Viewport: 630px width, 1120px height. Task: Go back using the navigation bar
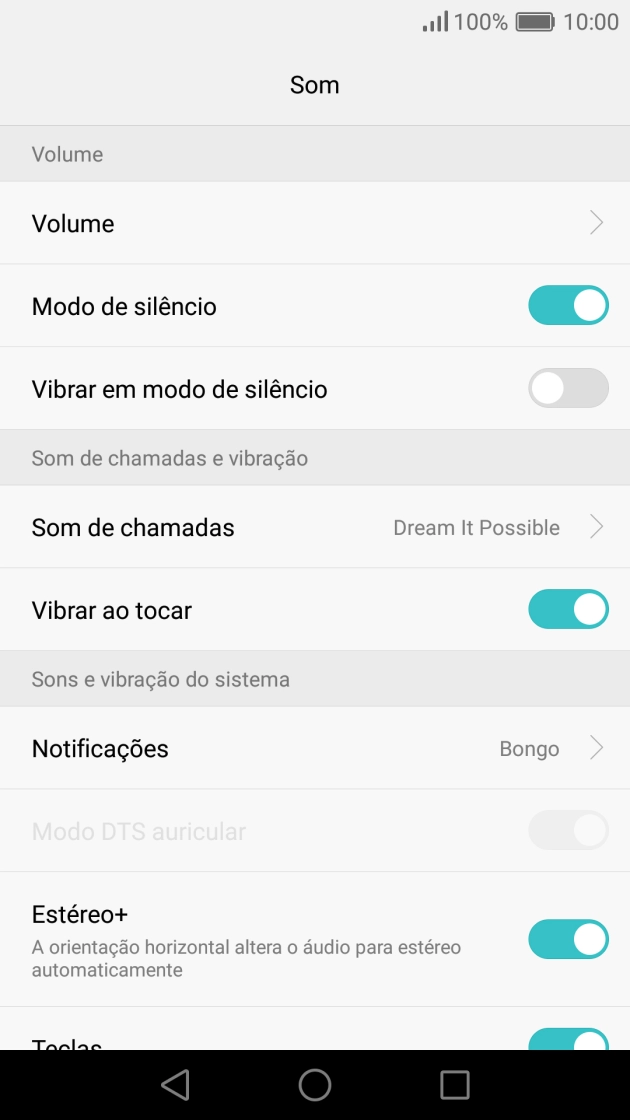(175, 1085)
